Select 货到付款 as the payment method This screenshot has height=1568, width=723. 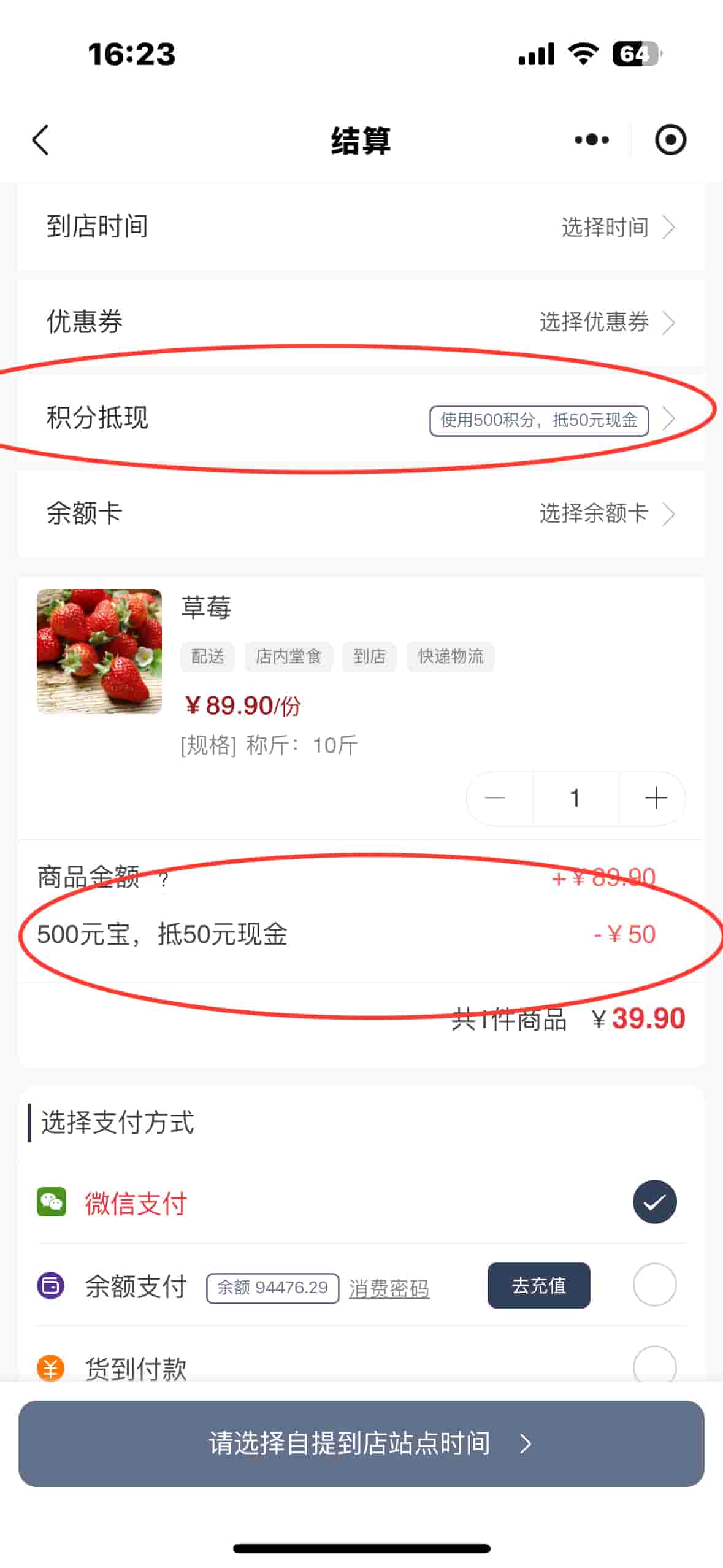click(x=654, y=1366)
